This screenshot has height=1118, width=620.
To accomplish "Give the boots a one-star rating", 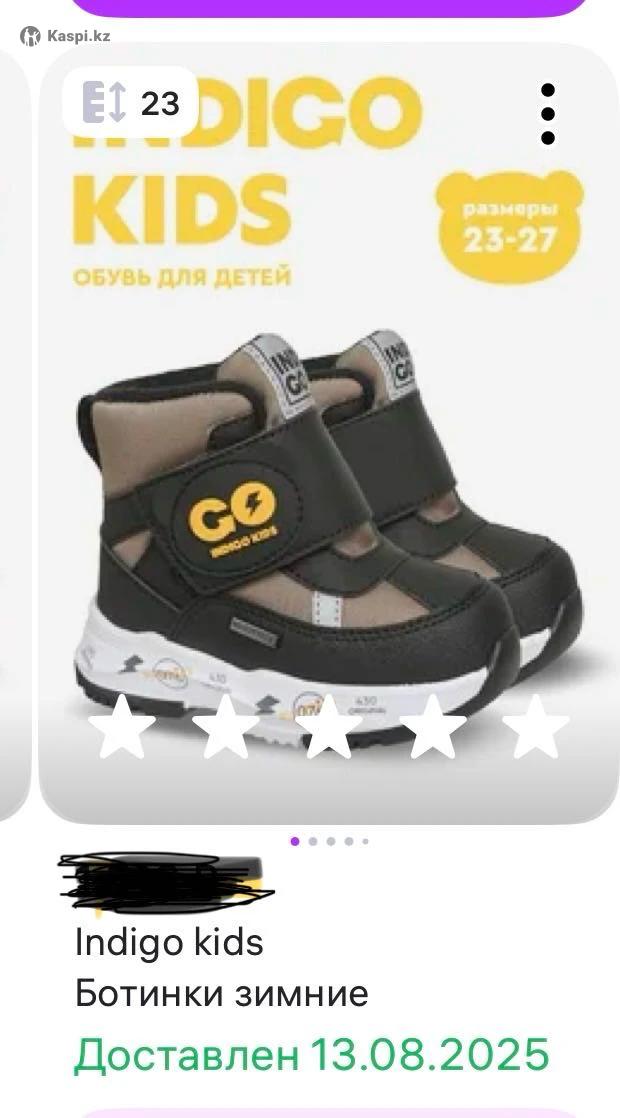I will click(x=122, y=727).
